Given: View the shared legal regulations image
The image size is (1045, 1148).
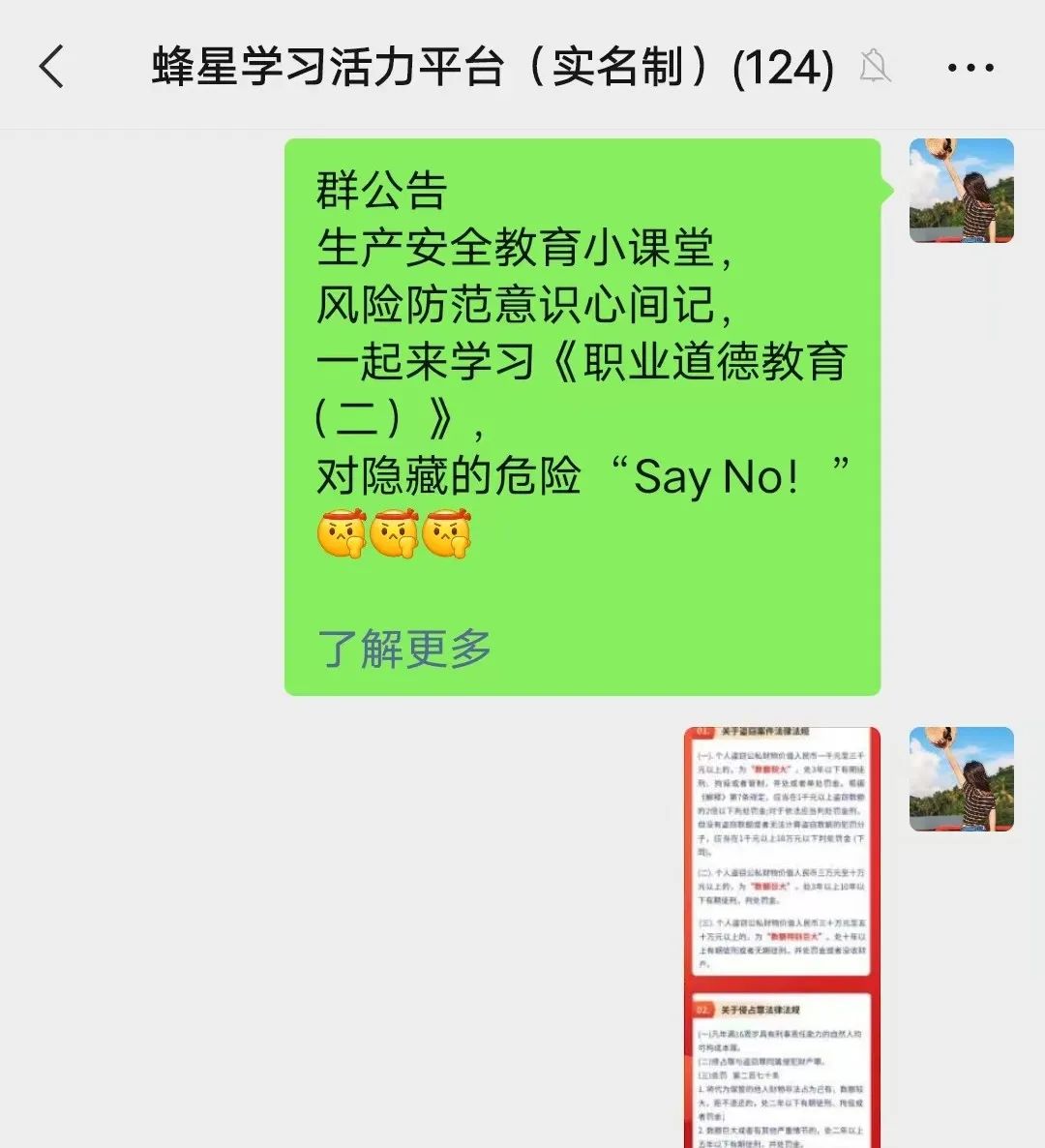Looking at the screenshot, I should [782, 937].
